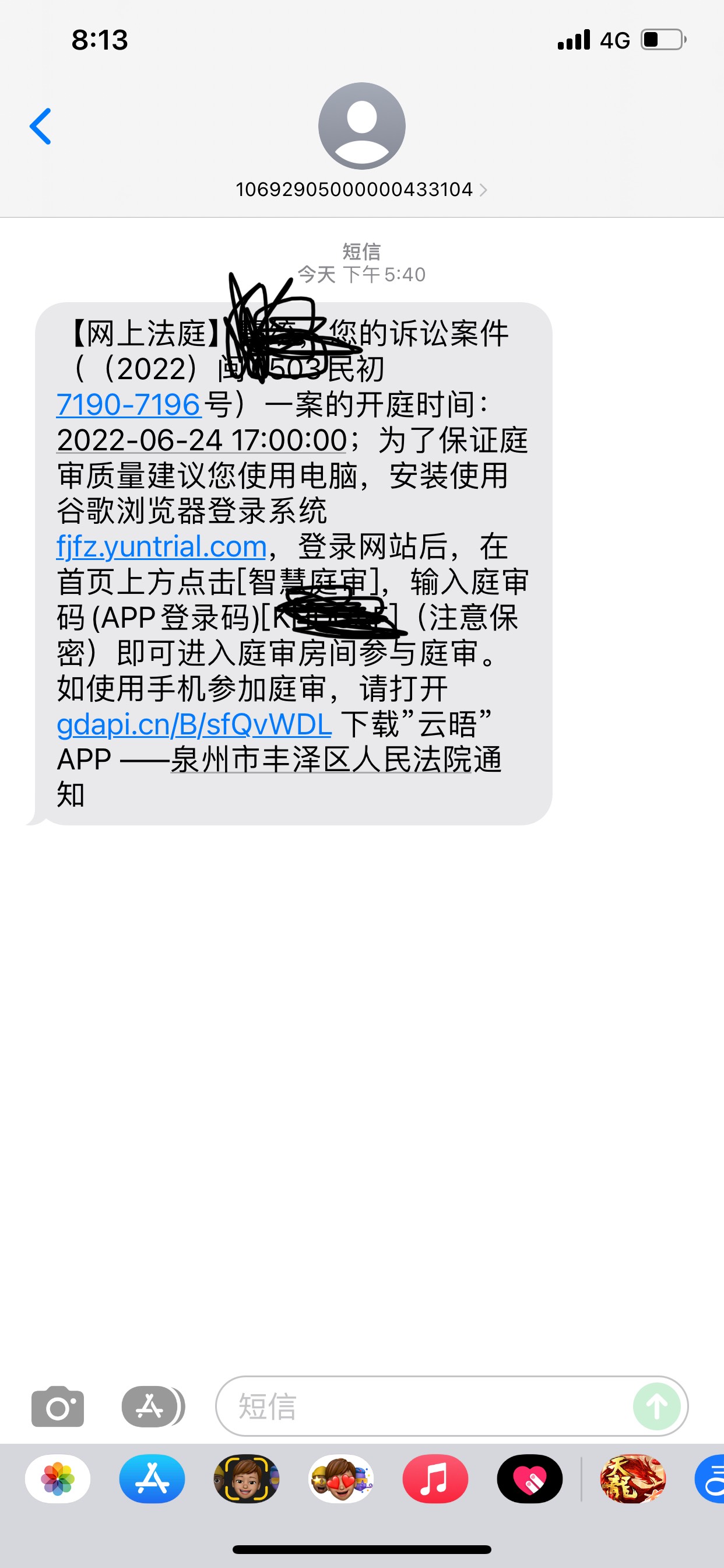Image resolution: width=724 pixels, height=1568 pixels.
Task: Open the Music app in the app strip
Action: (x=435, y=1479)
